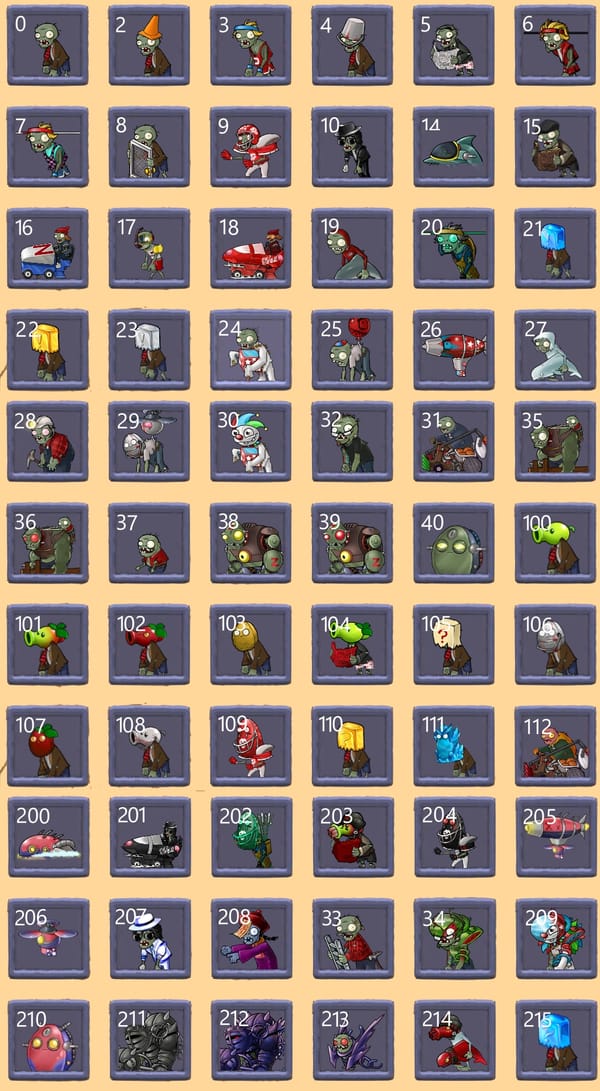Select zombie tile 0, the basic zombie
The image size is (600, 1091).
click(x=47, y=45)
